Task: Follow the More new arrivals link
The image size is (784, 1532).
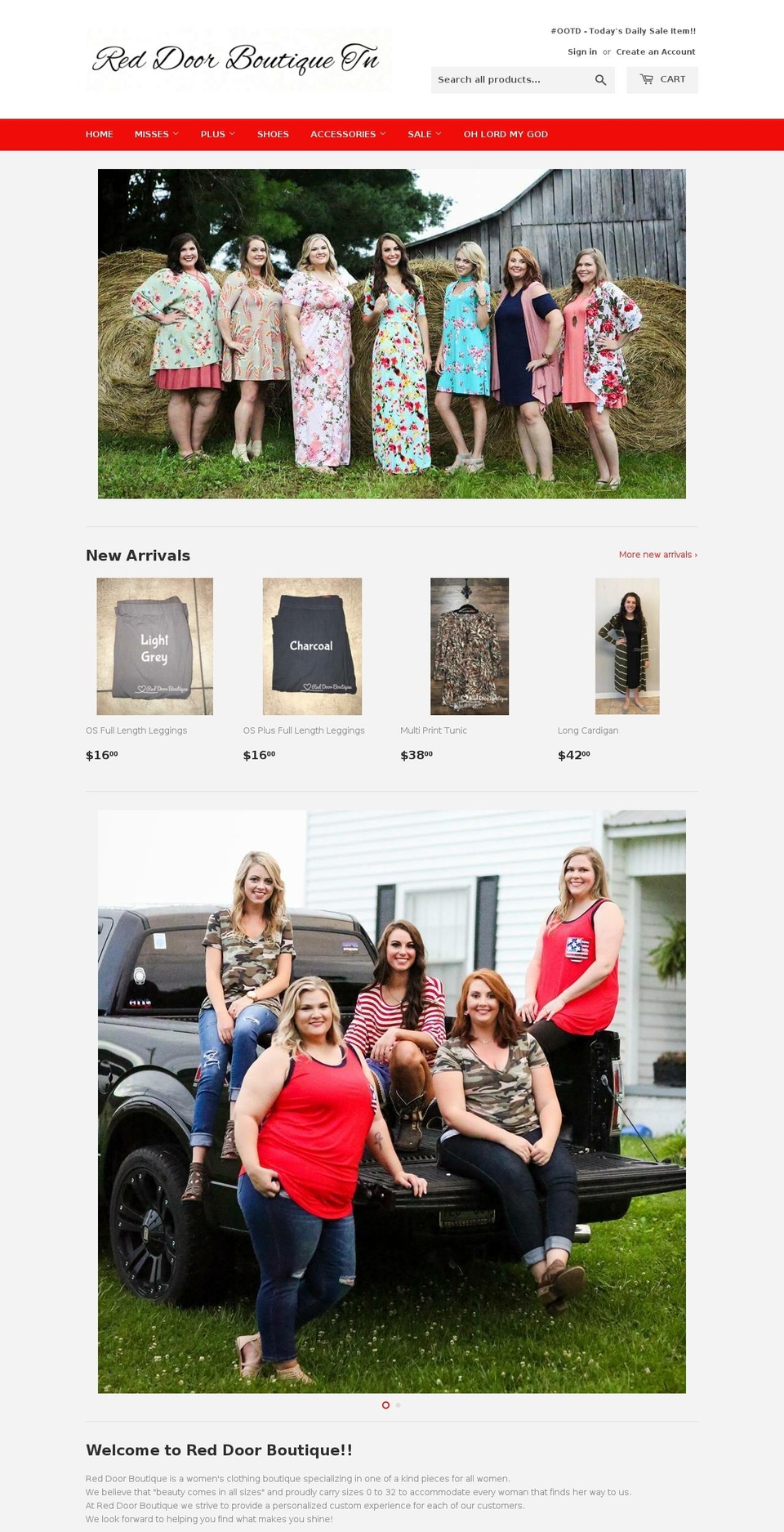Action: coord(657,554)
